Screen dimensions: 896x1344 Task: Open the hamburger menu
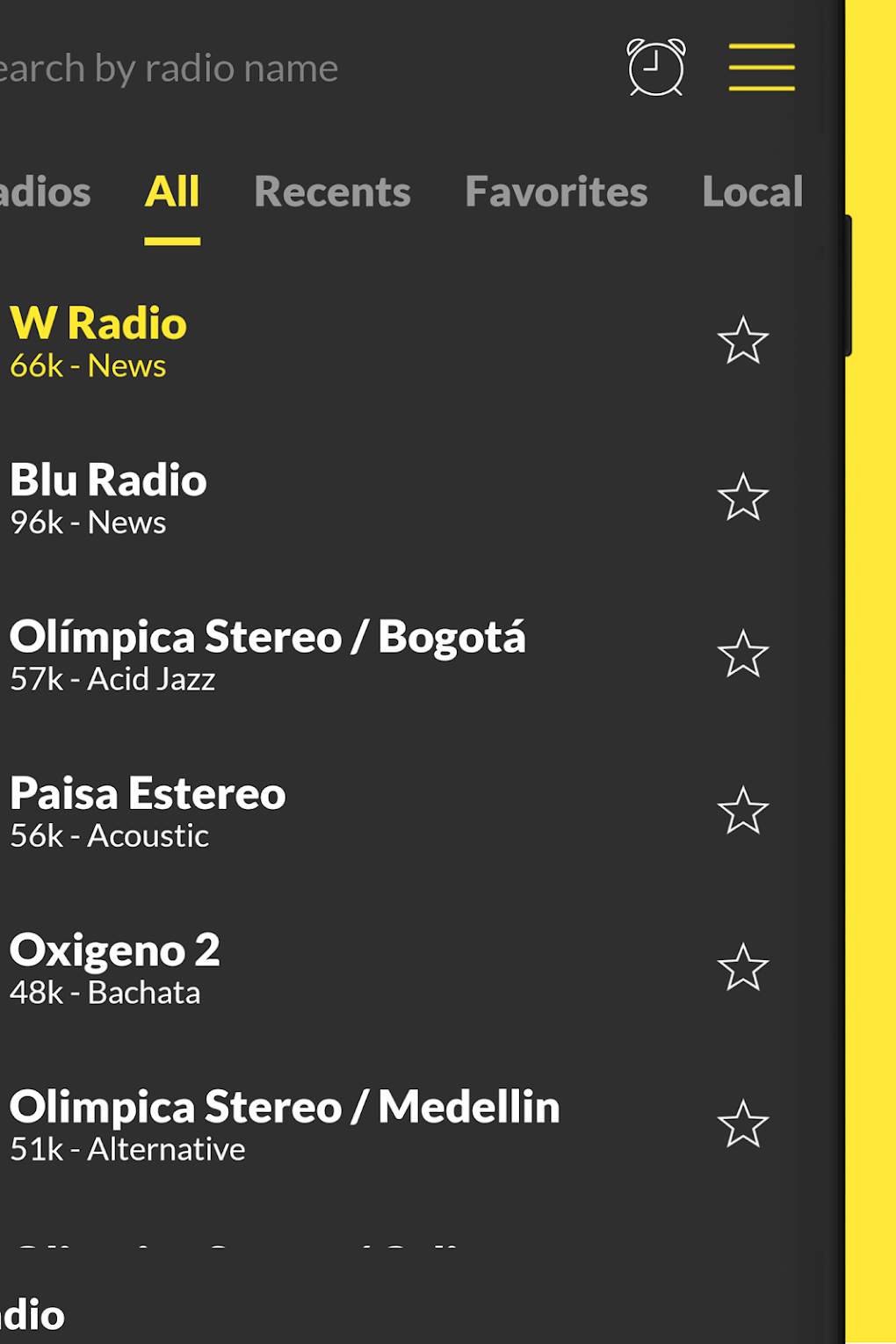761,68
